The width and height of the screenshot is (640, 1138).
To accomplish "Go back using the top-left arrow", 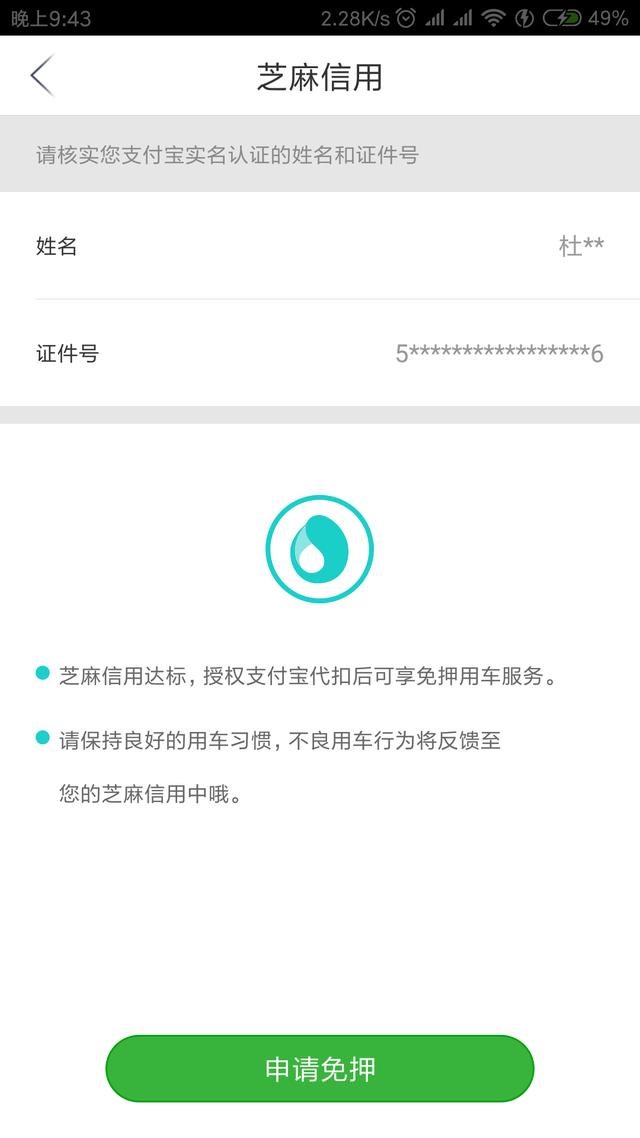I will click(42, 76).
